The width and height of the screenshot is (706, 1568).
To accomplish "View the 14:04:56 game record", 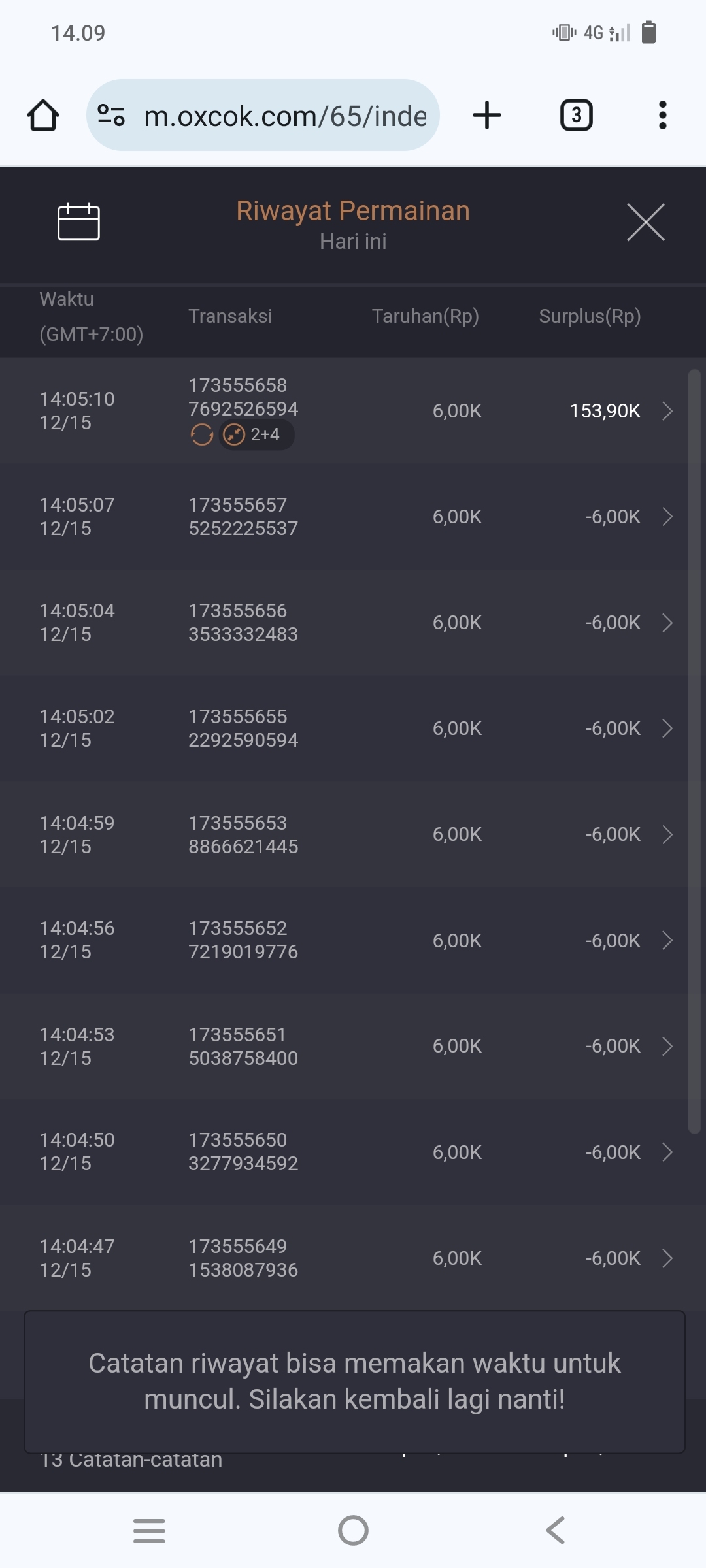I will (353, 940).
